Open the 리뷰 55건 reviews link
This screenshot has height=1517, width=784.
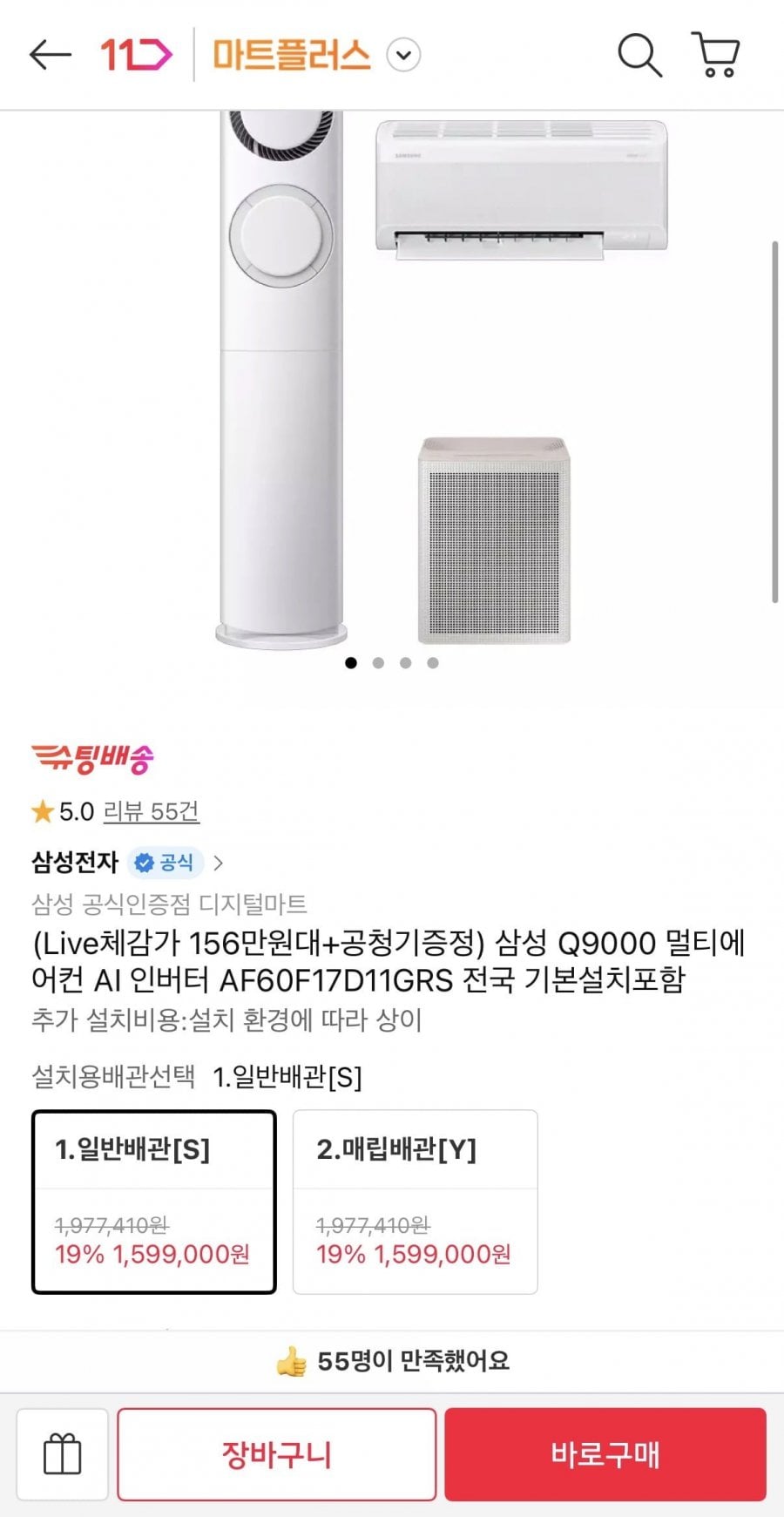(151, 812)
